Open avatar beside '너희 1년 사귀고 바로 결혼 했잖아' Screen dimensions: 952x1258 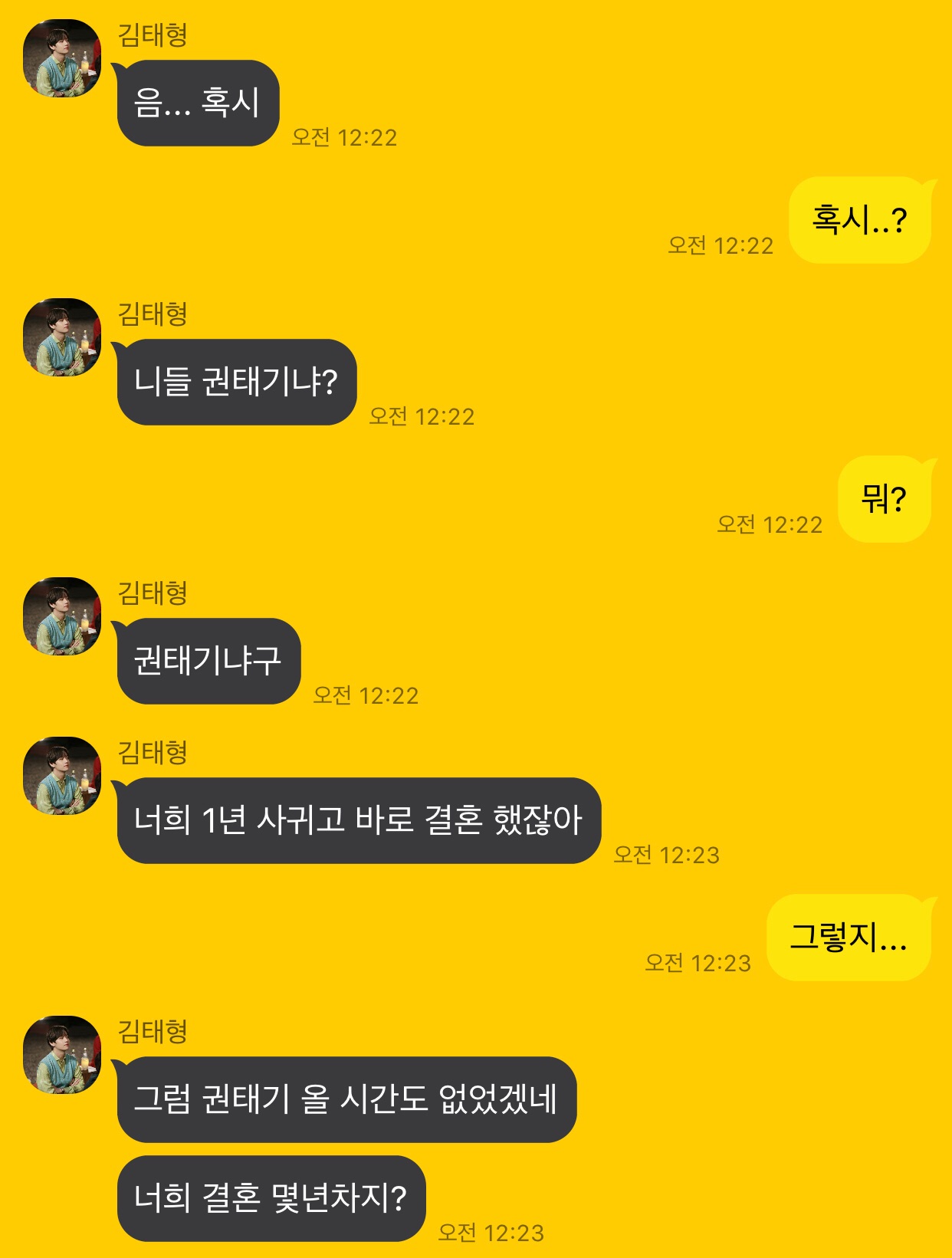pyautogui.click(x=62, y=776)
